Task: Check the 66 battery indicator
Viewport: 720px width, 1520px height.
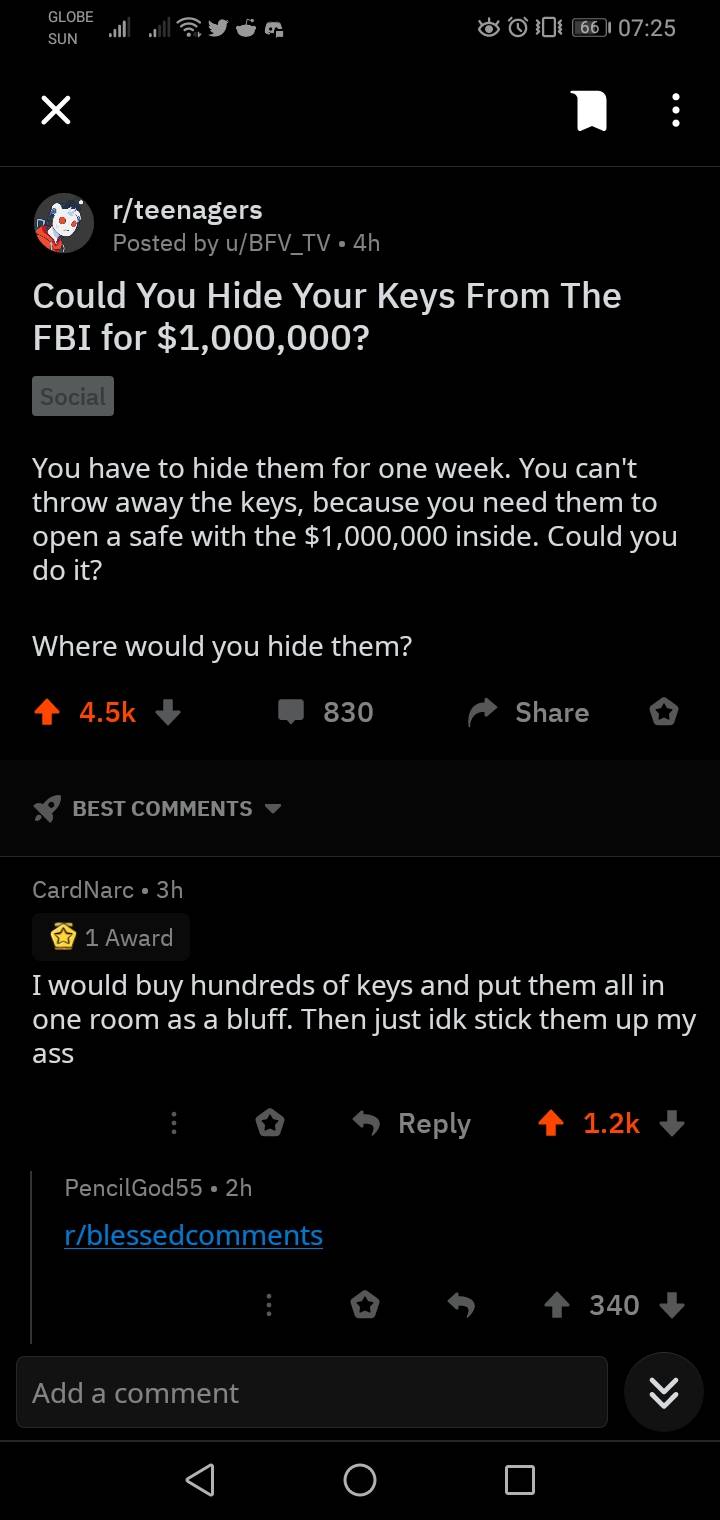Action: 589,28
